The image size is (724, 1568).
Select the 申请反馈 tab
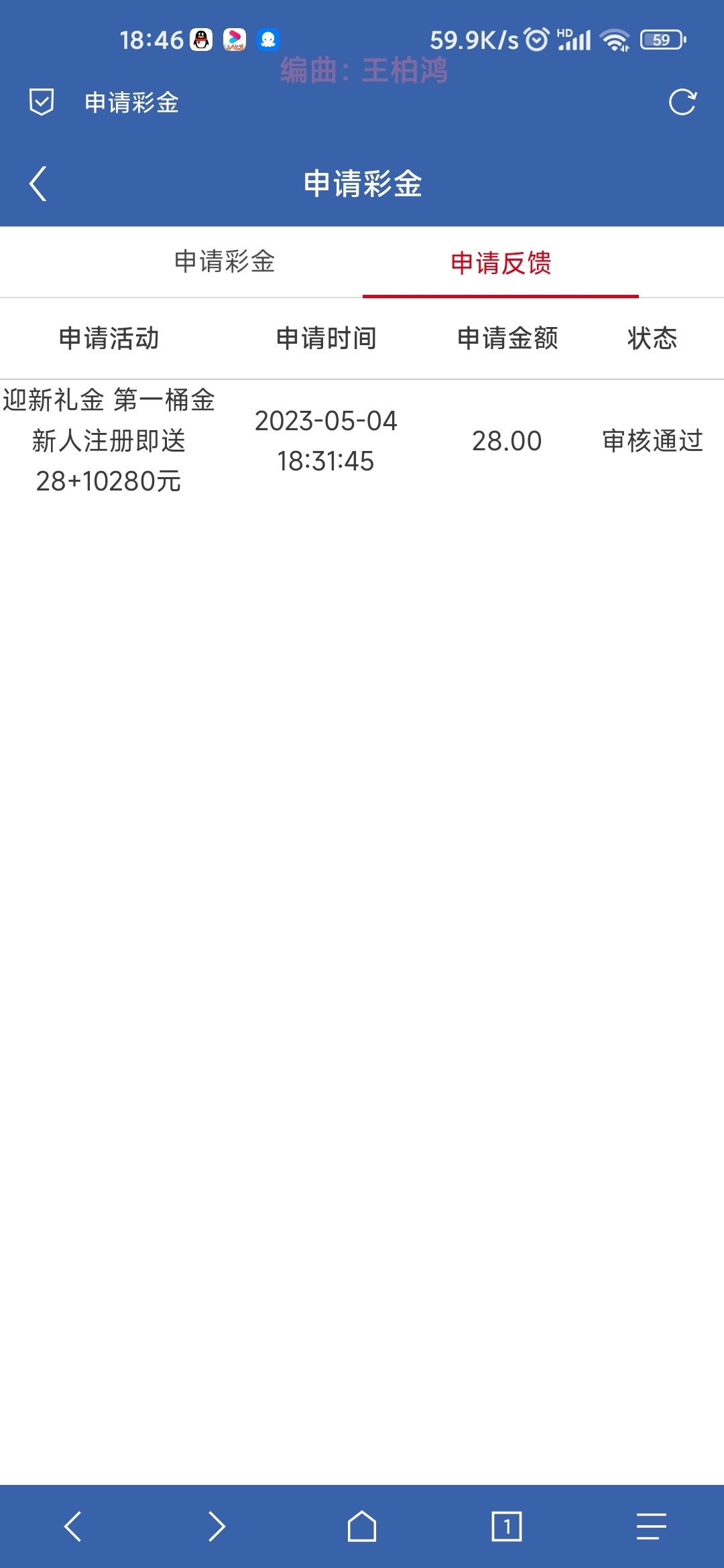[501, 263]
